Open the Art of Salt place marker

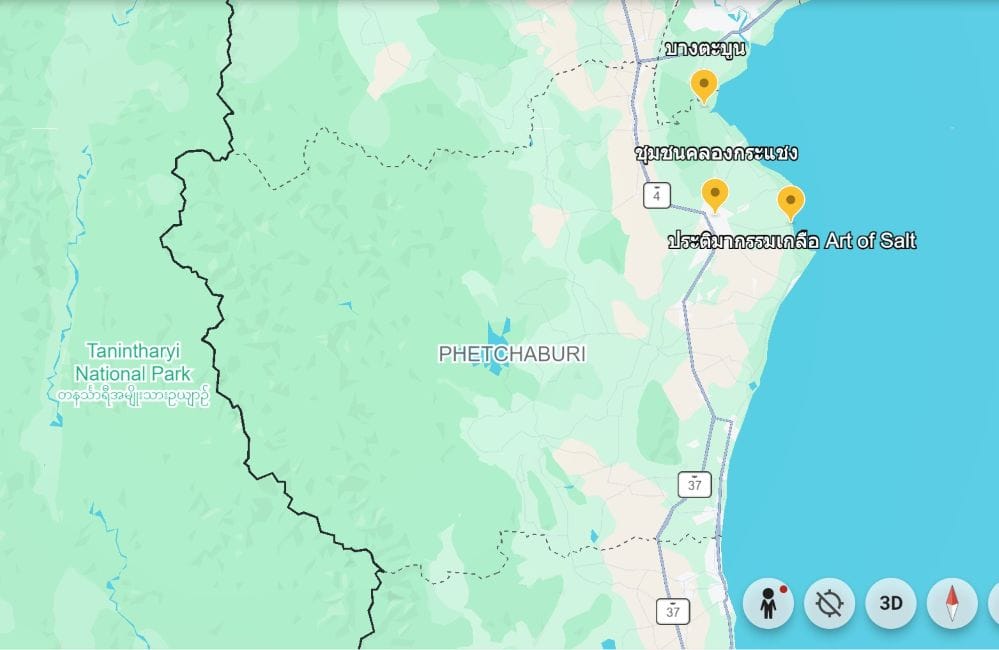coord(790,201)
